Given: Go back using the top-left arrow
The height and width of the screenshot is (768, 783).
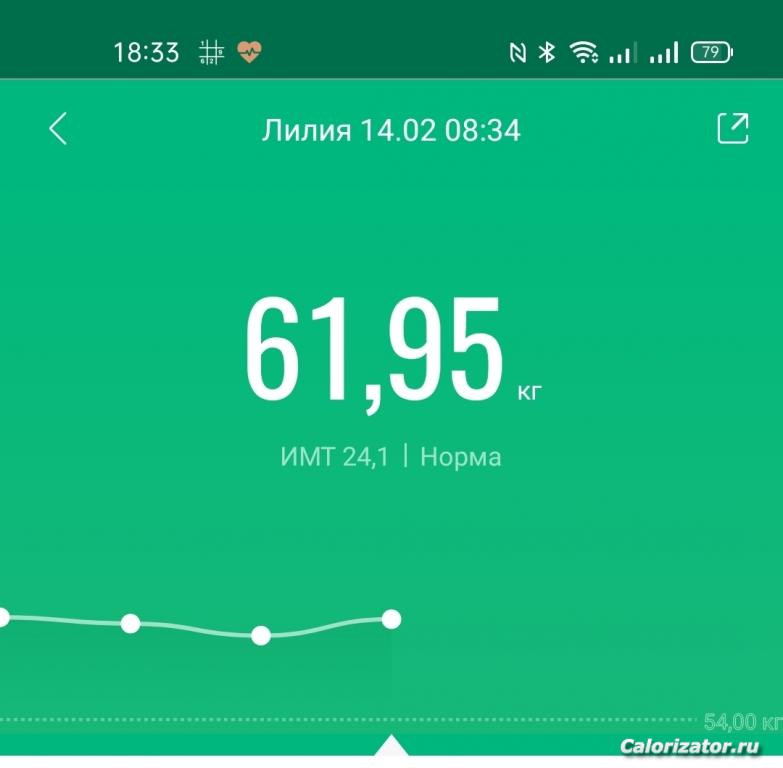Looking at the screenshot, I should [x=58, y=129].
